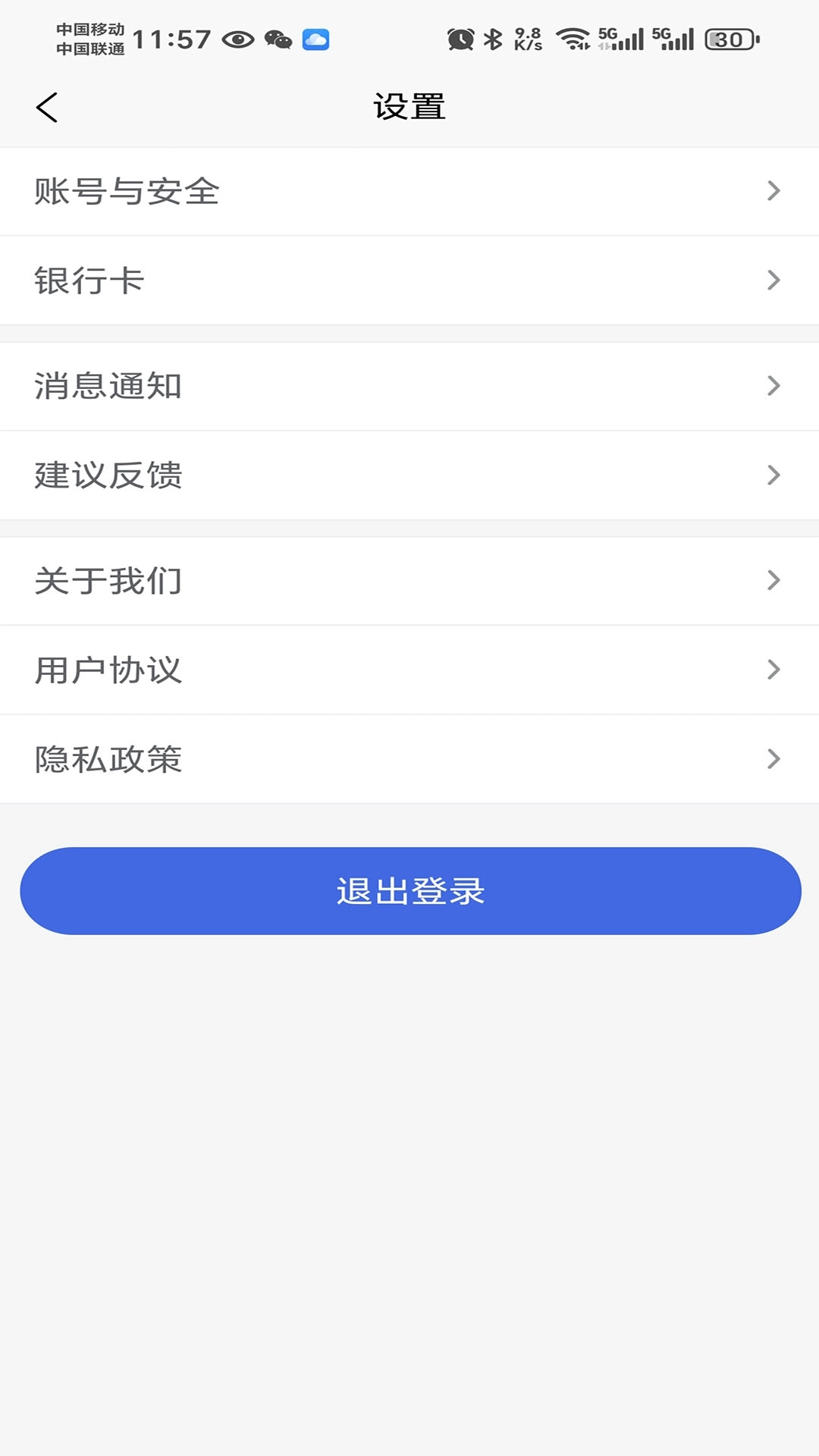Open the 用户协议 agreement link
The height and width of the screenshot is (1456, 819).
(409, 670)
